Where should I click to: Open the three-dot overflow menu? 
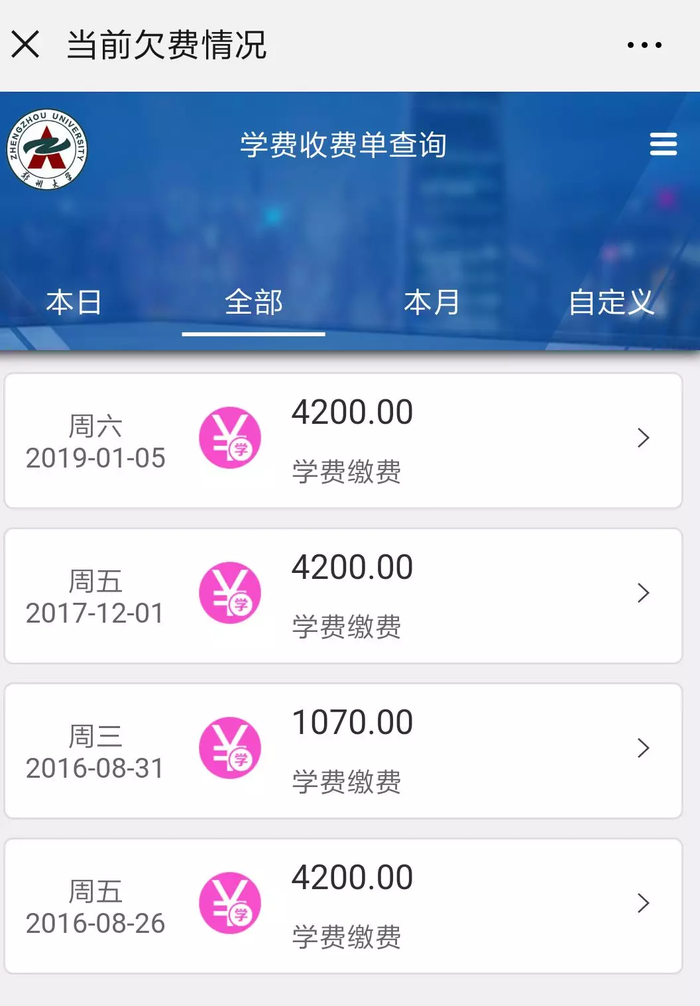coord(644,45)
